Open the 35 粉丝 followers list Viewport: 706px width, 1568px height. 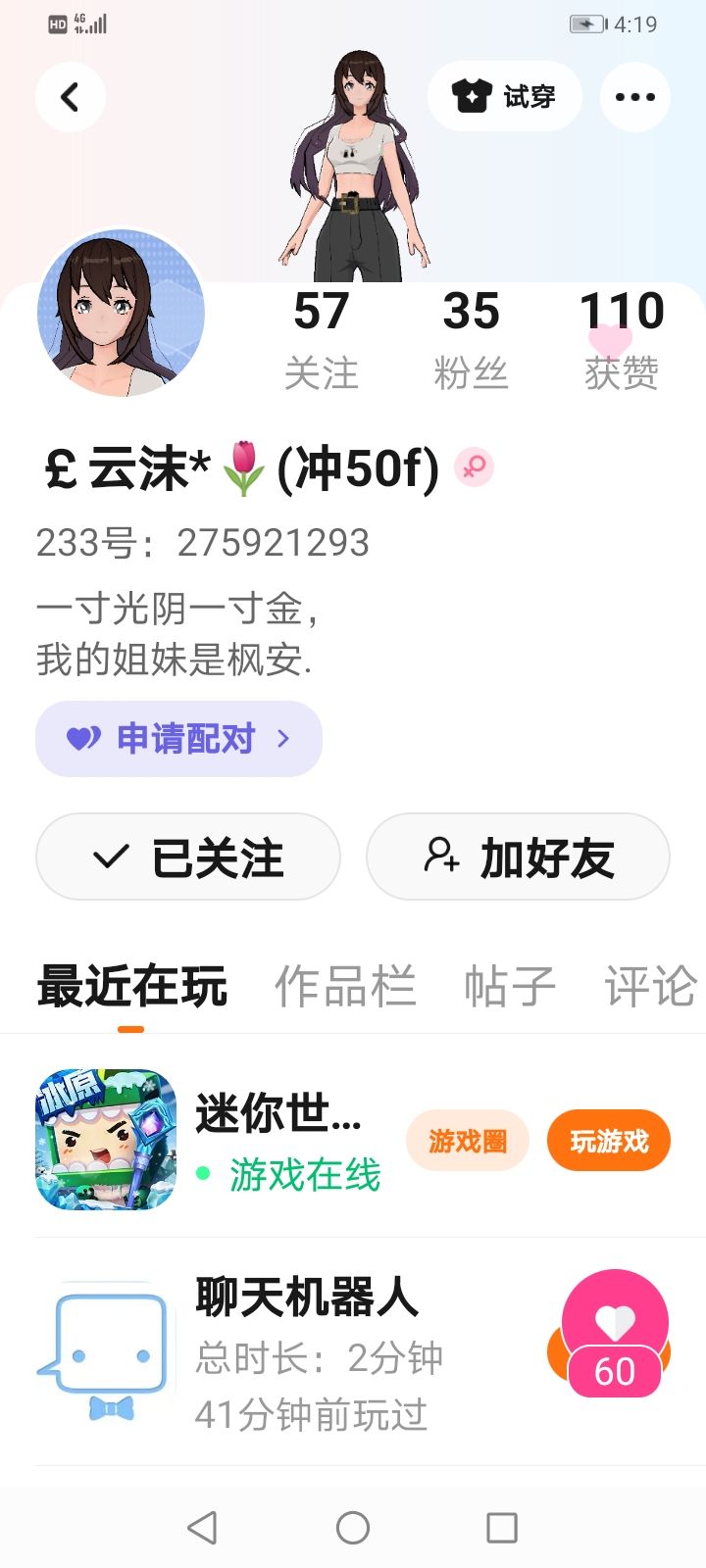[471, 339]
